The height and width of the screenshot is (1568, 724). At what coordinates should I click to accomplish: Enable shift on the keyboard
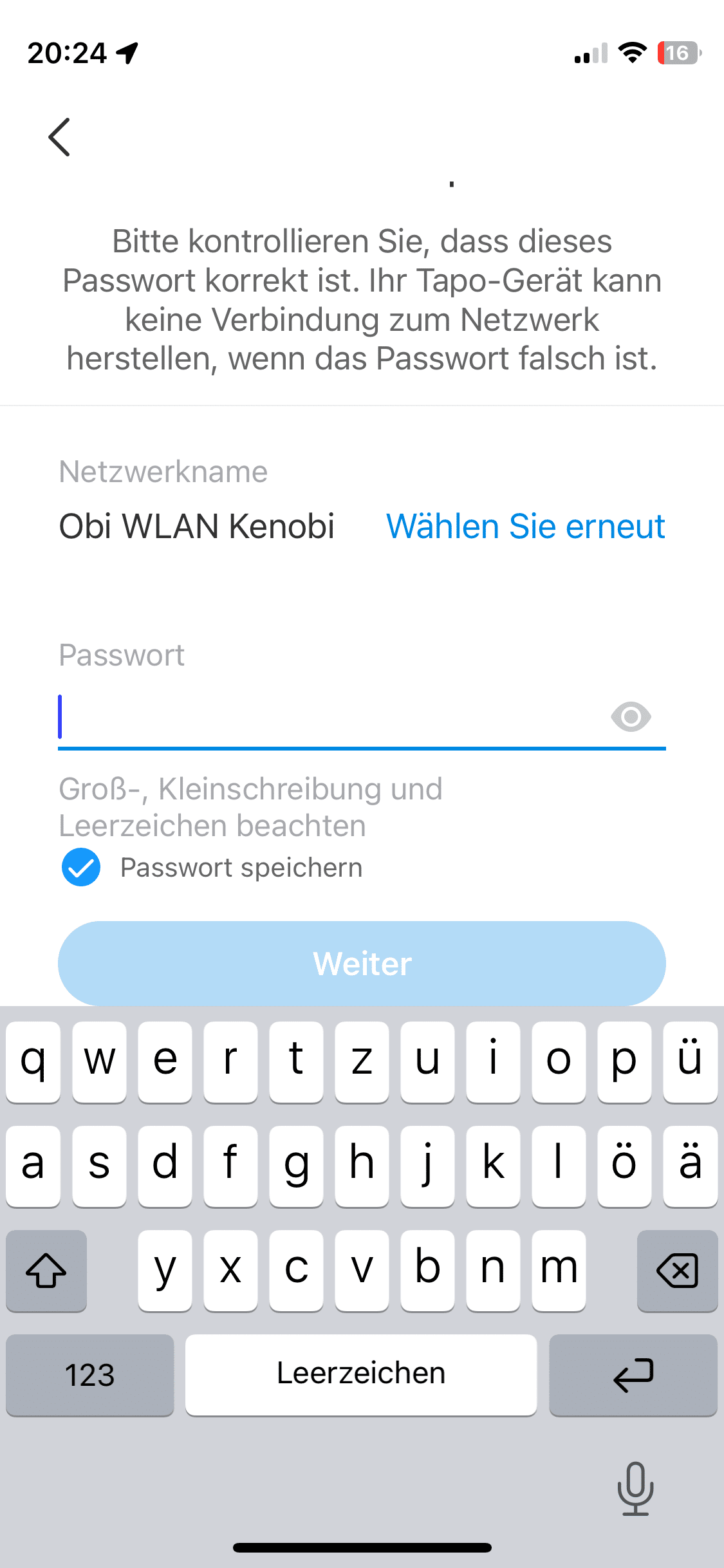[46, 1271]
